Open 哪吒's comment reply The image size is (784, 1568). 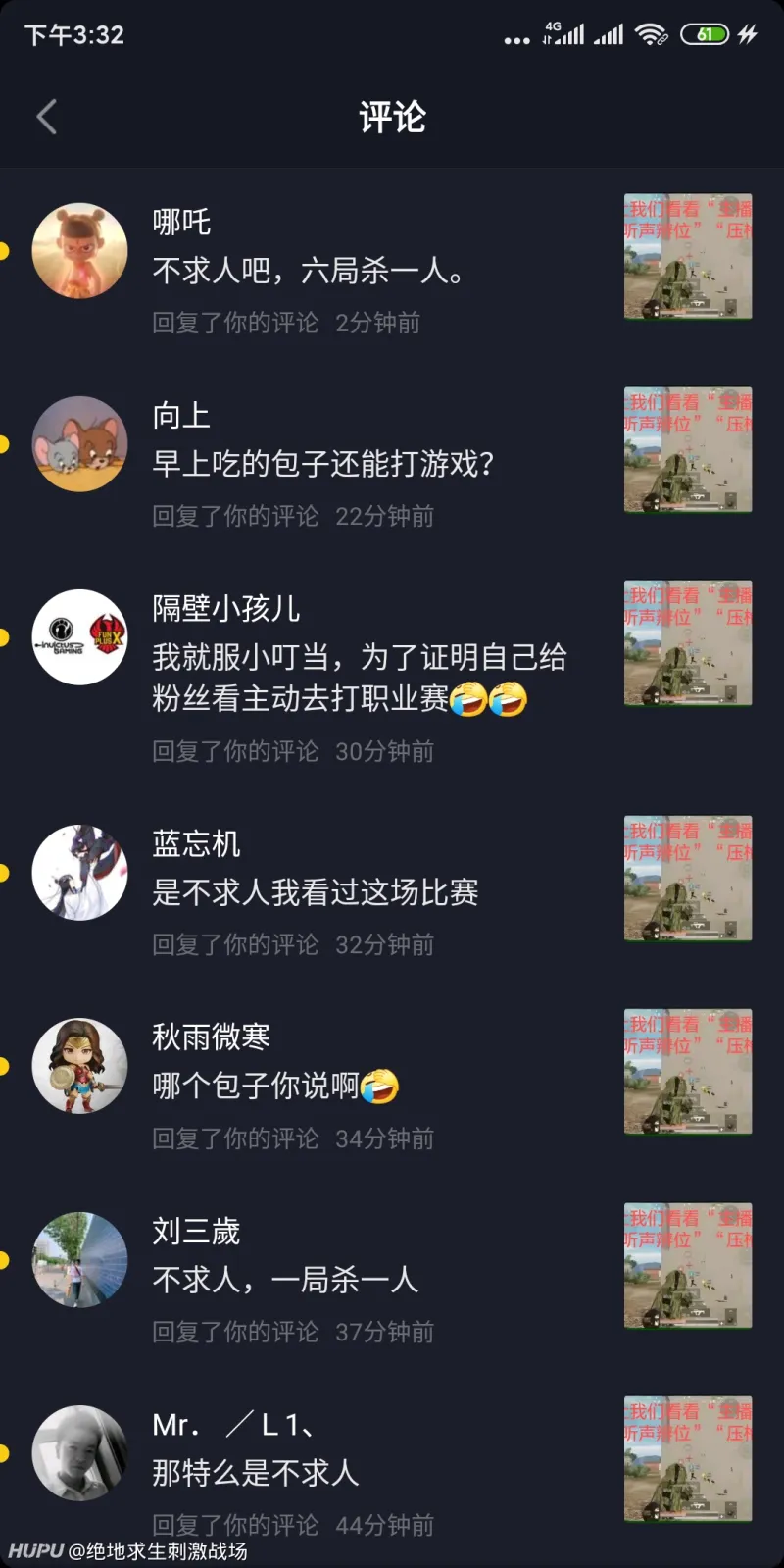click(309, 271)
